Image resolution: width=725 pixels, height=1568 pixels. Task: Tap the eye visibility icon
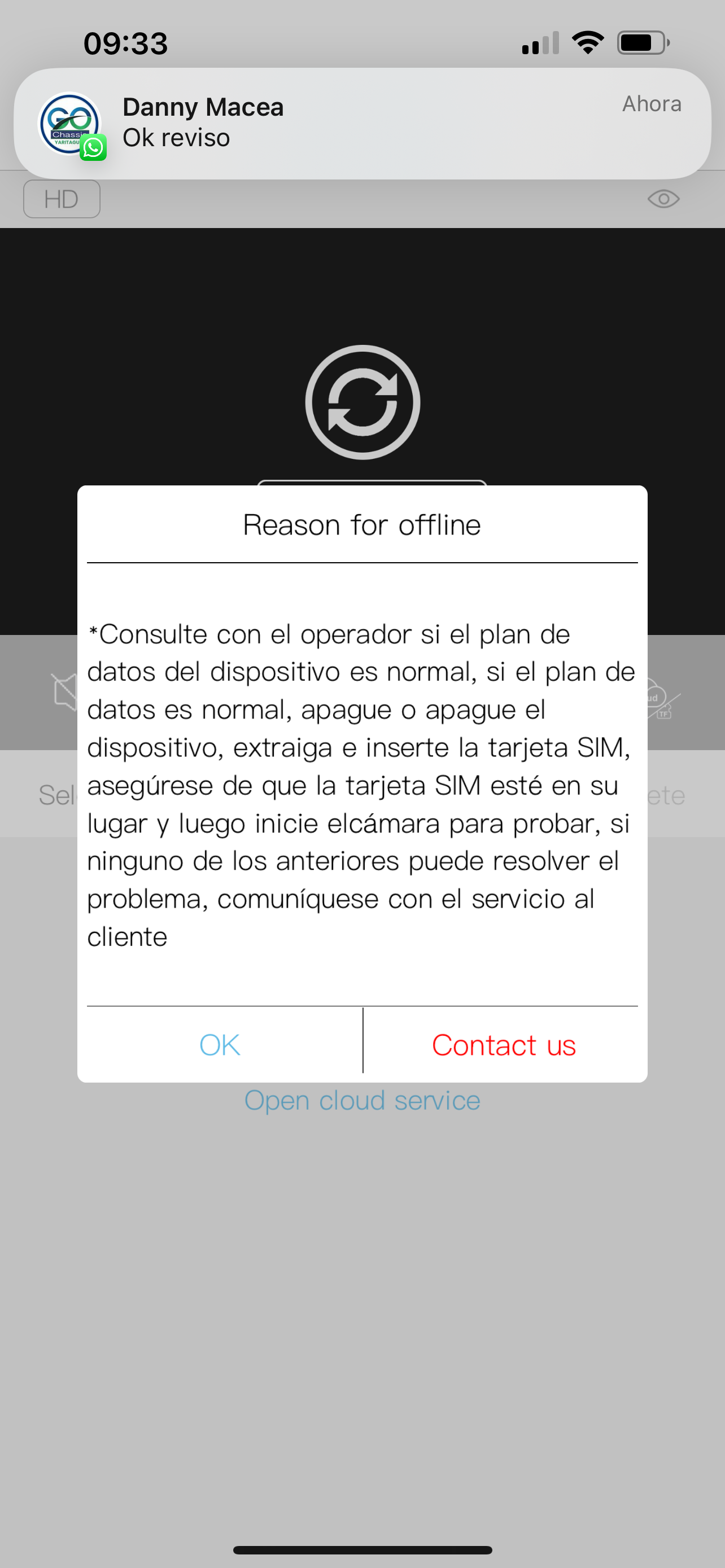[663, 199]
